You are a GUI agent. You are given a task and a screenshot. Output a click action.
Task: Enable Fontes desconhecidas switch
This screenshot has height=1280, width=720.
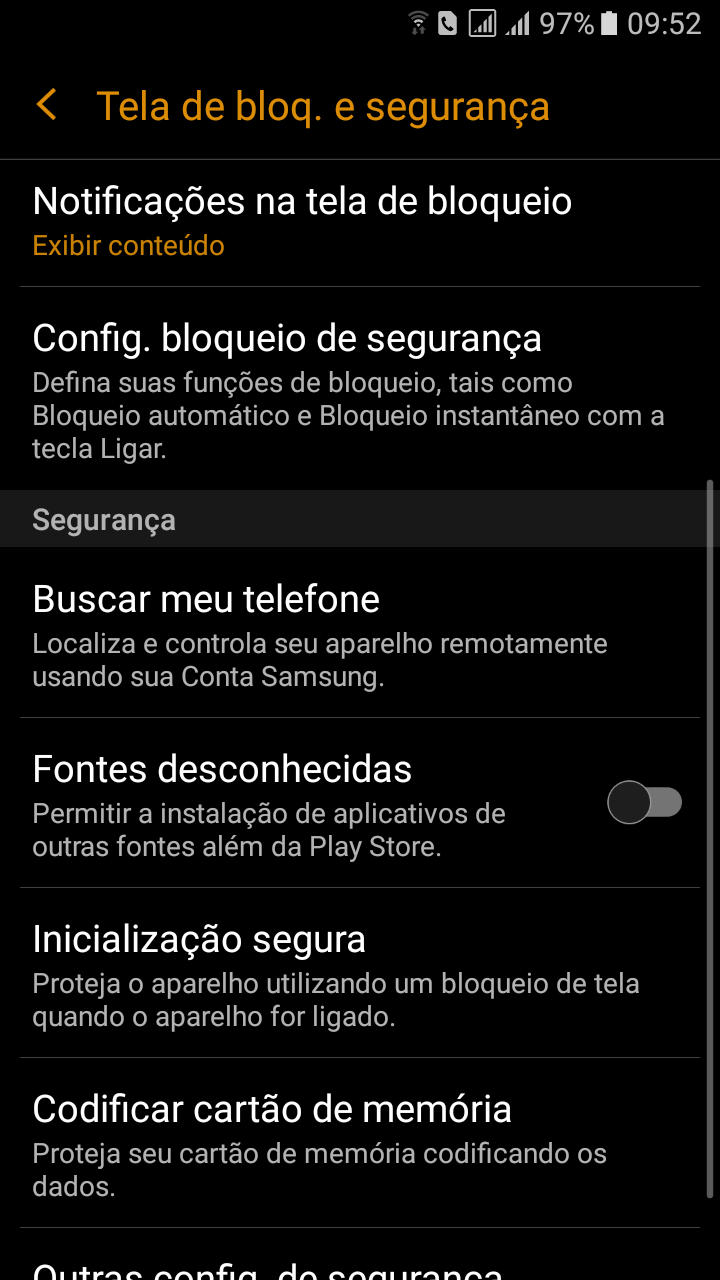click(645, 803)
